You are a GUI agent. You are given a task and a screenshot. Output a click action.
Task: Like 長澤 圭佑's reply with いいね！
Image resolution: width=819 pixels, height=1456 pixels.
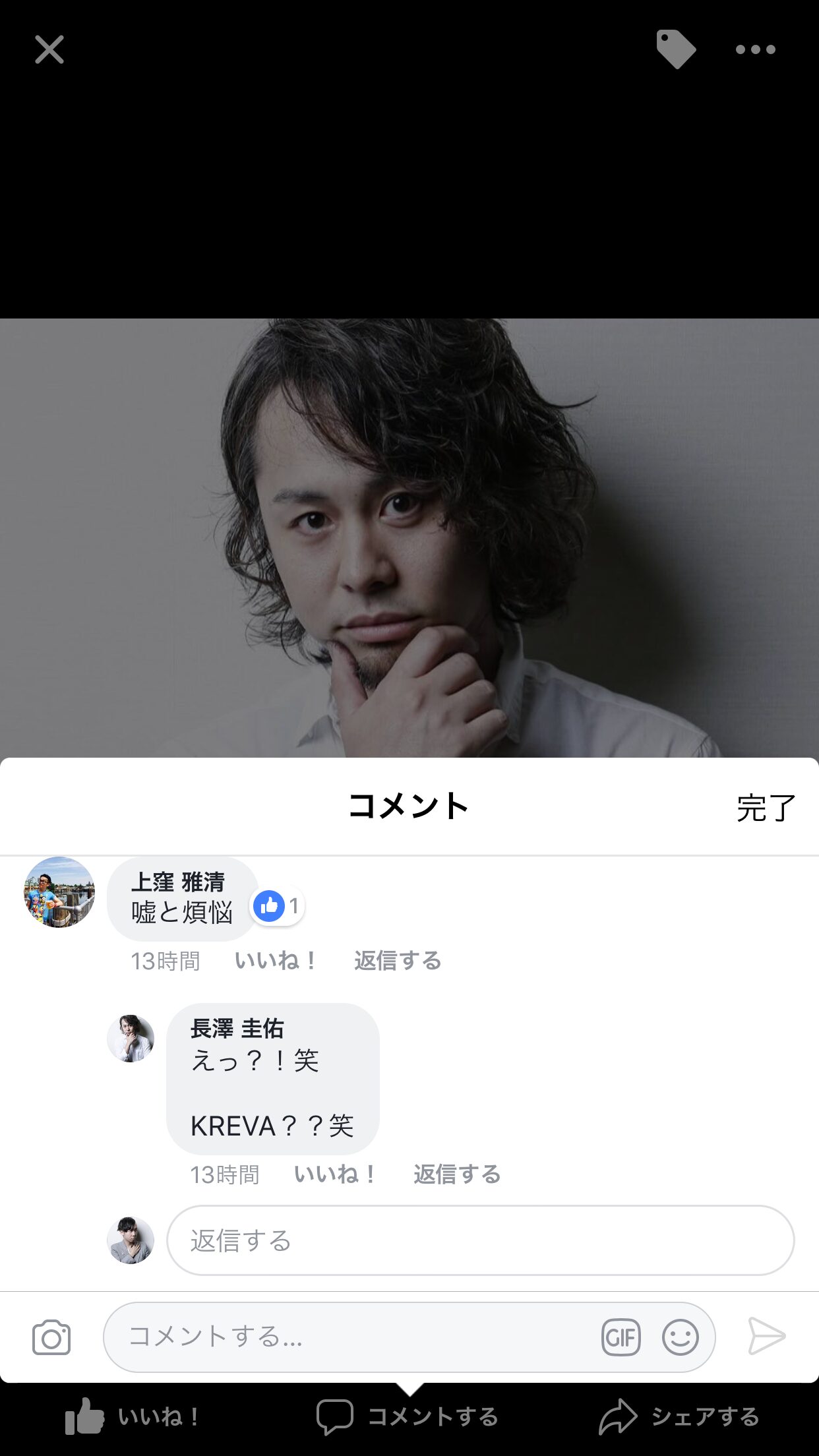pos(335,1174)
